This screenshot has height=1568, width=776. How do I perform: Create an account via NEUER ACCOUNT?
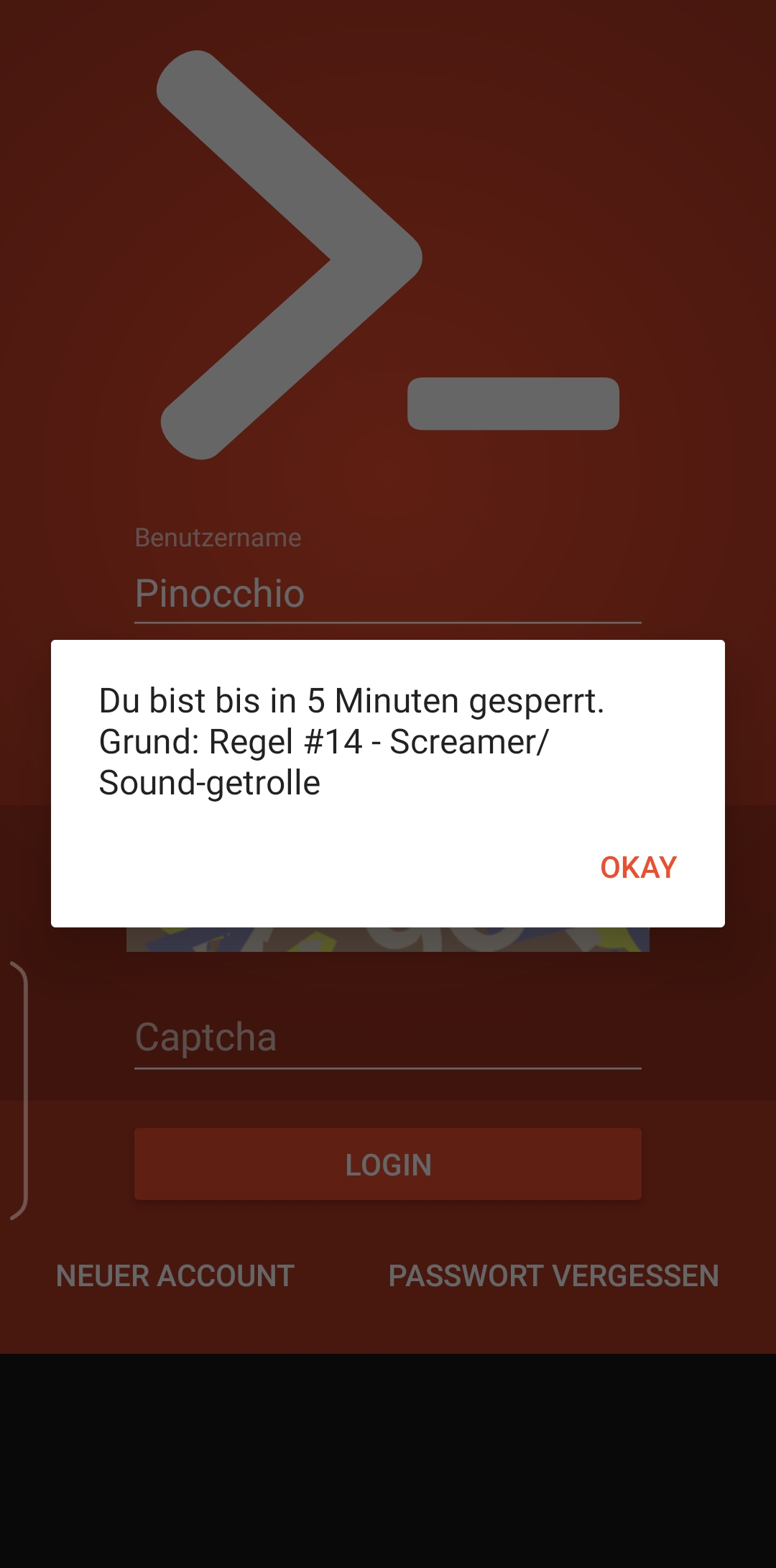point(175,1276)
